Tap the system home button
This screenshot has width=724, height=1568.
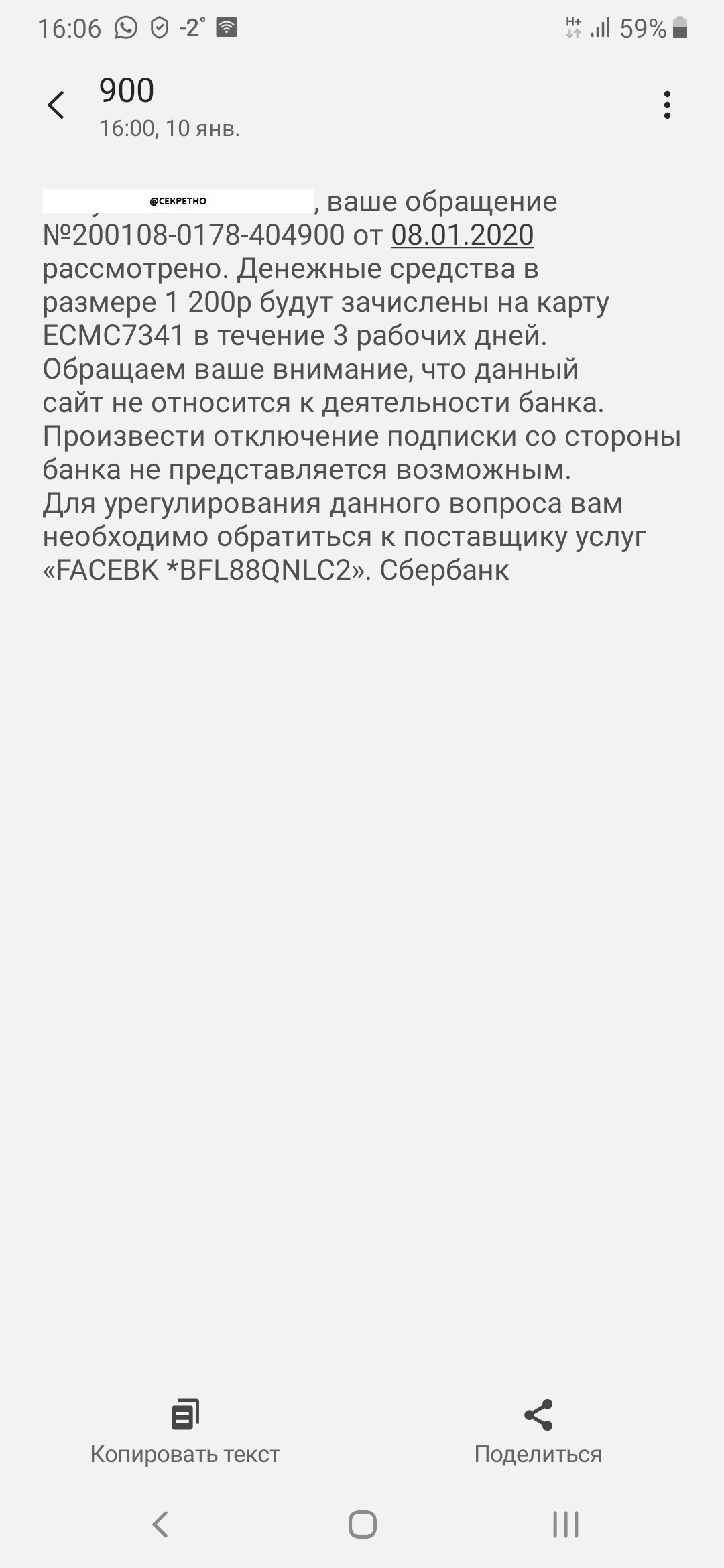click(363, 1525)
